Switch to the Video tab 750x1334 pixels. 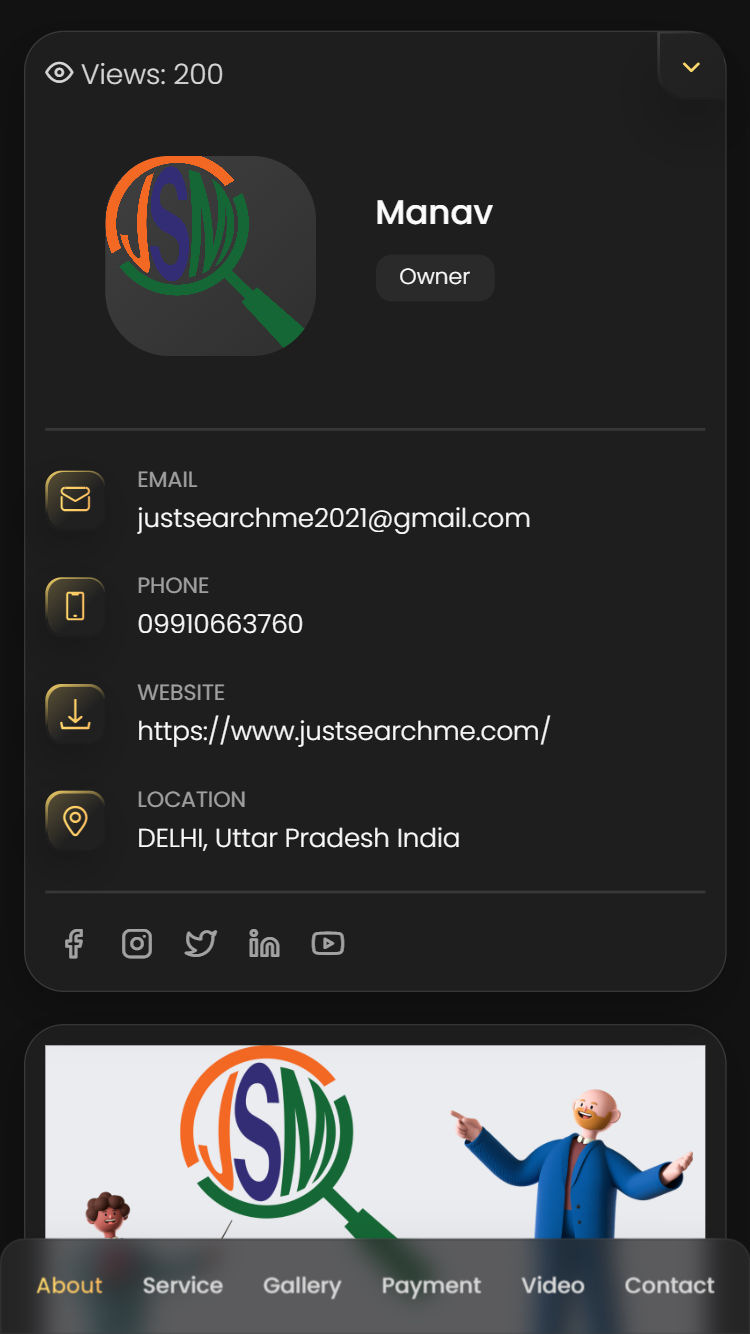point(553,1285)
